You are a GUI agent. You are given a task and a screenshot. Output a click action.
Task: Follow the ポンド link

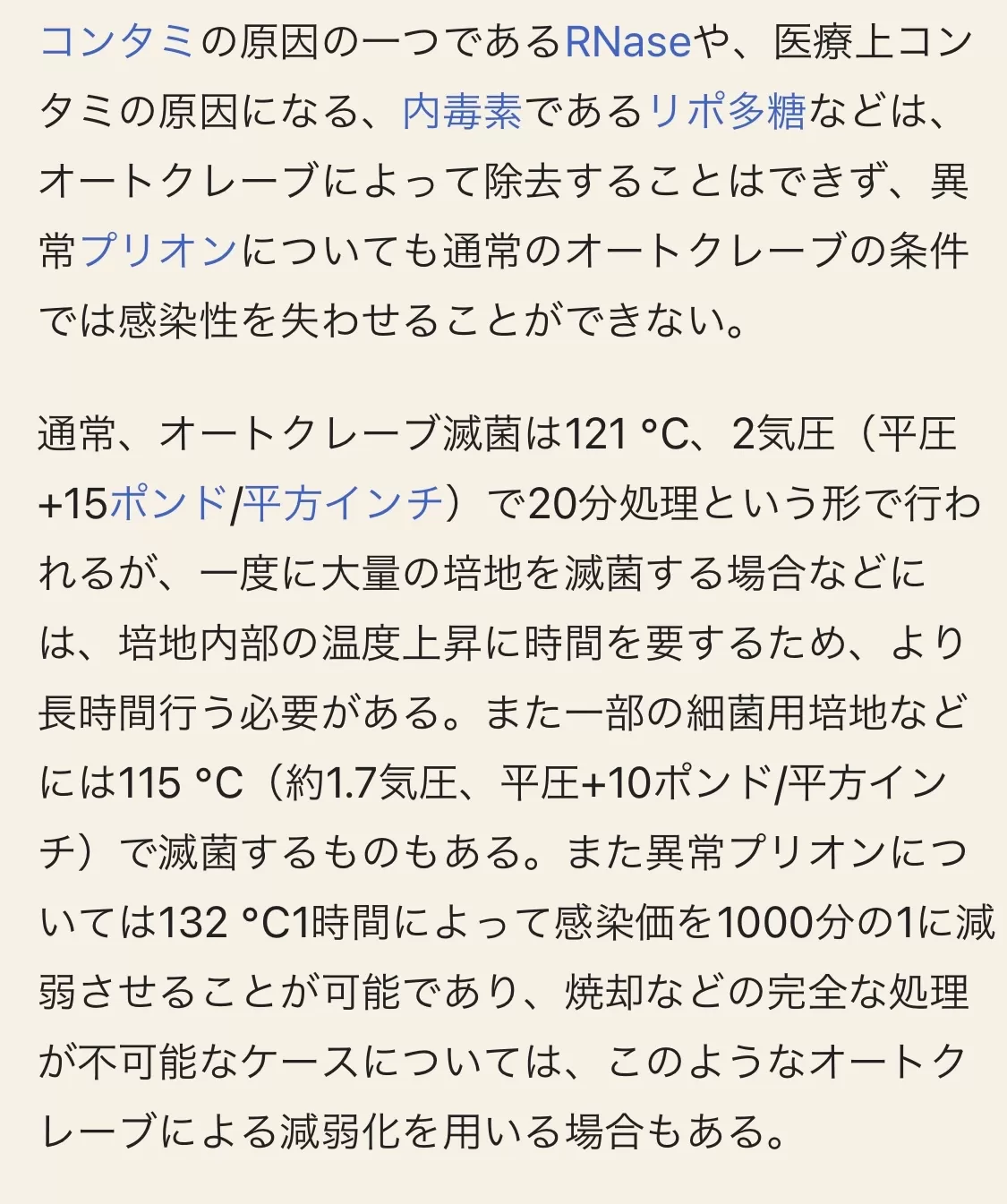[x=169, y=503]
